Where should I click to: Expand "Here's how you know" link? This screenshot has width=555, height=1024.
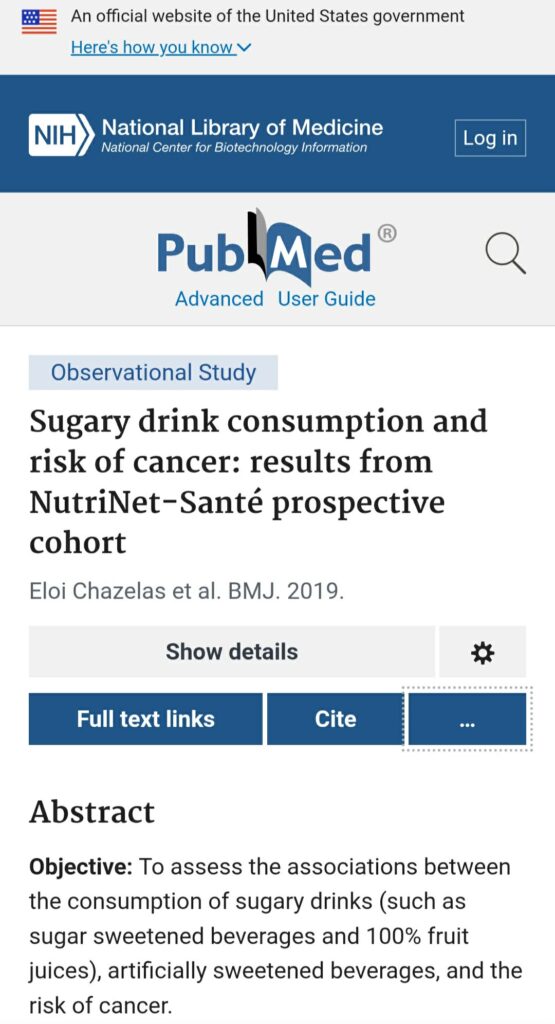161,47
